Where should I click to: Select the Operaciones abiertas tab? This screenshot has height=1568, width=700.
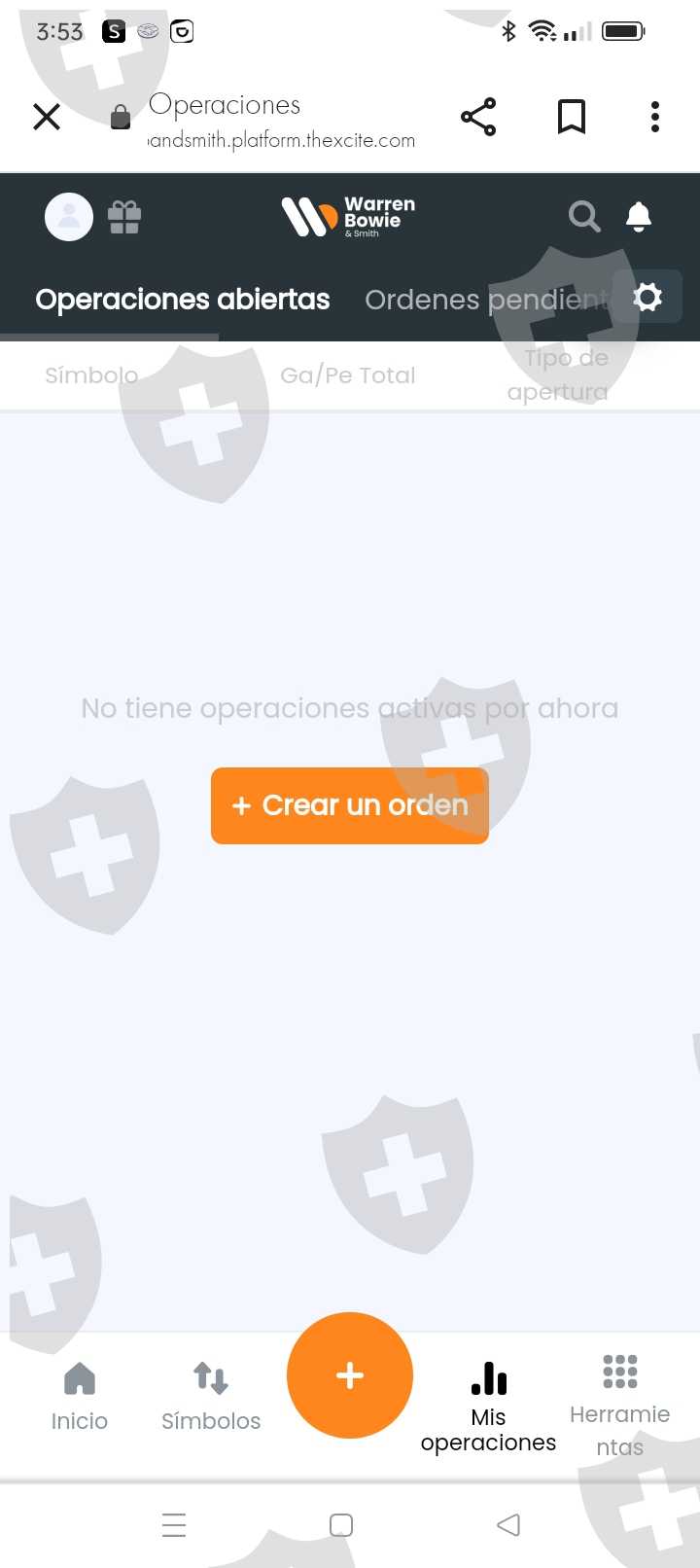coord(183,300)
